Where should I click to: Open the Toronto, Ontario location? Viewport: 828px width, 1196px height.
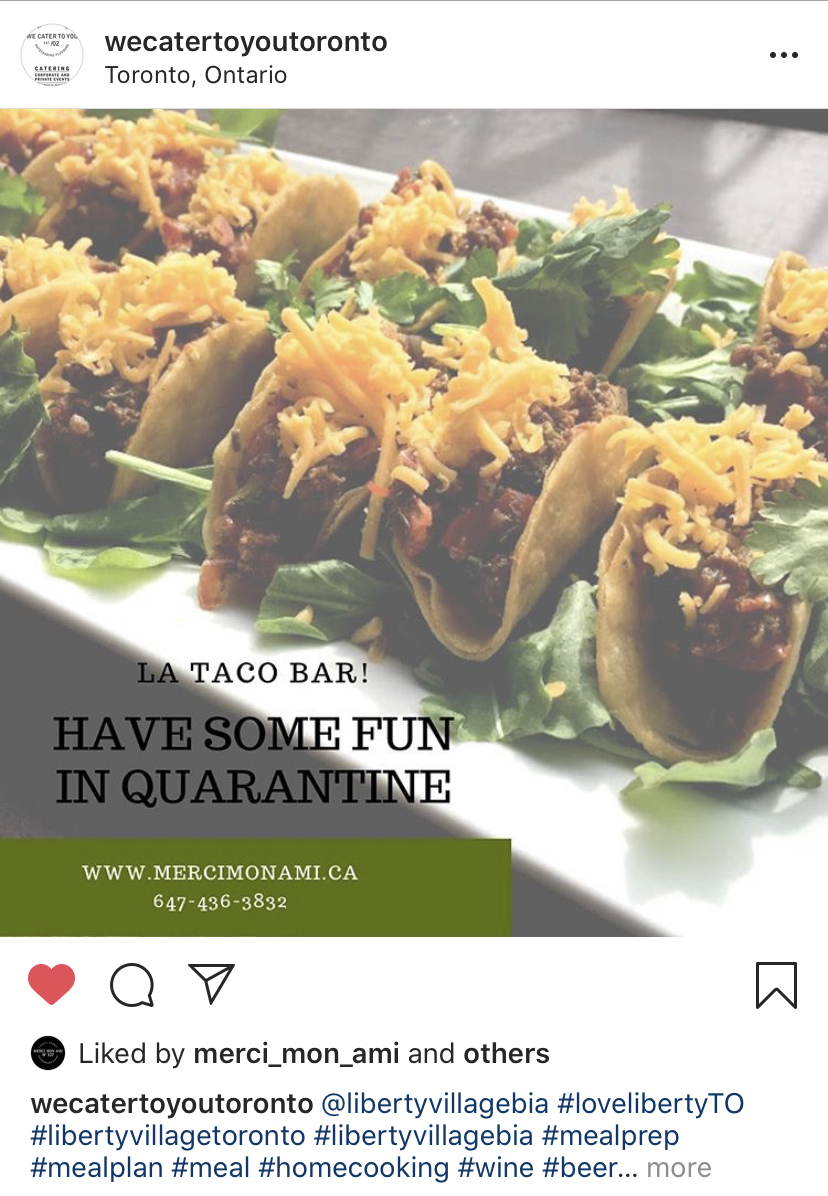pyautogui.click(x=195, y=75)
